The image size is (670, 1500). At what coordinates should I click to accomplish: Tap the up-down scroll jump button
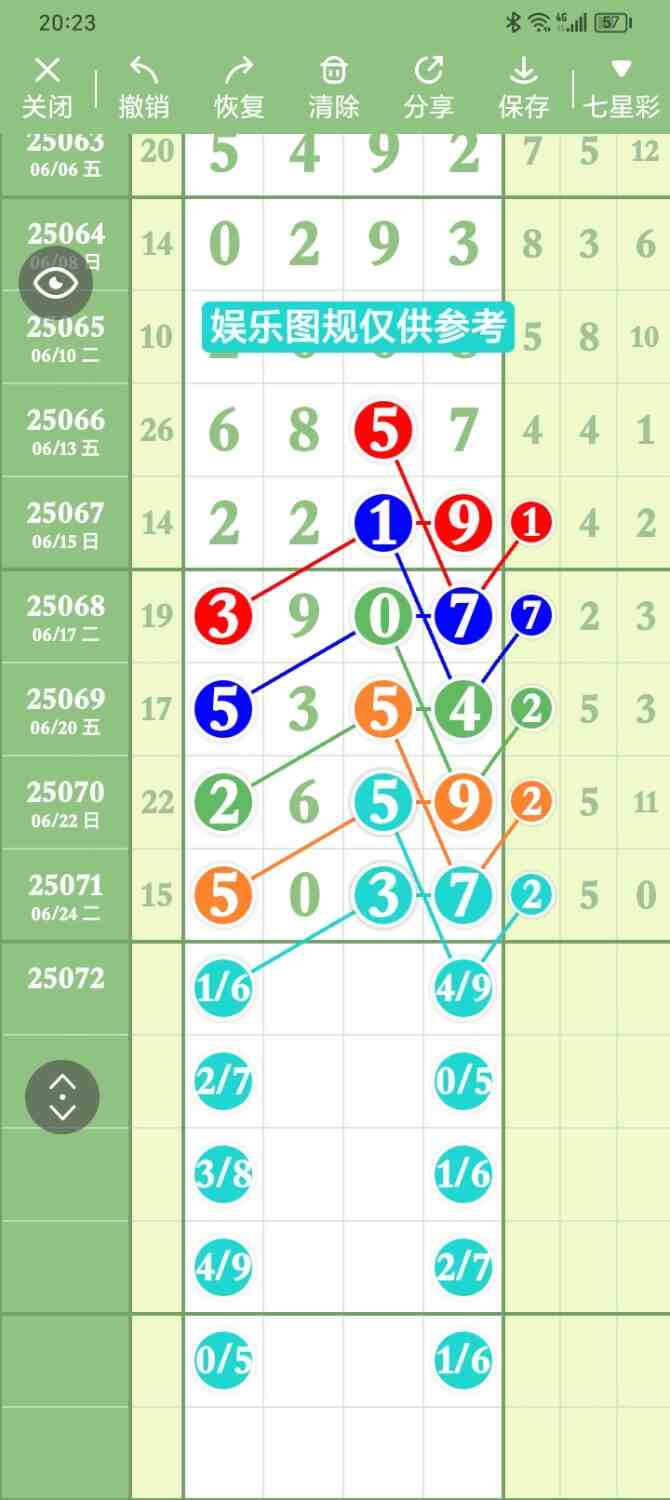coord(62,1097)
